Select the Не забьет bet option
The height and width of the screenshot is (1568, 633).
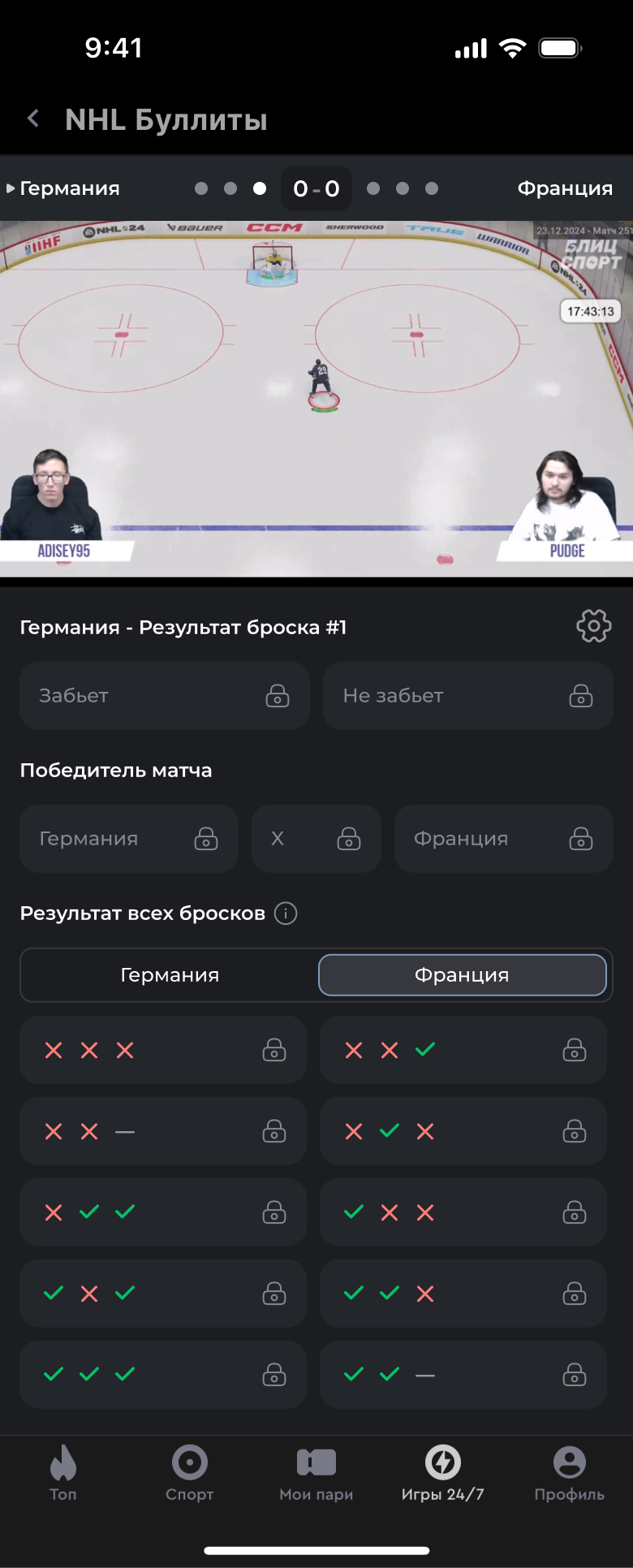click(467, 696)
